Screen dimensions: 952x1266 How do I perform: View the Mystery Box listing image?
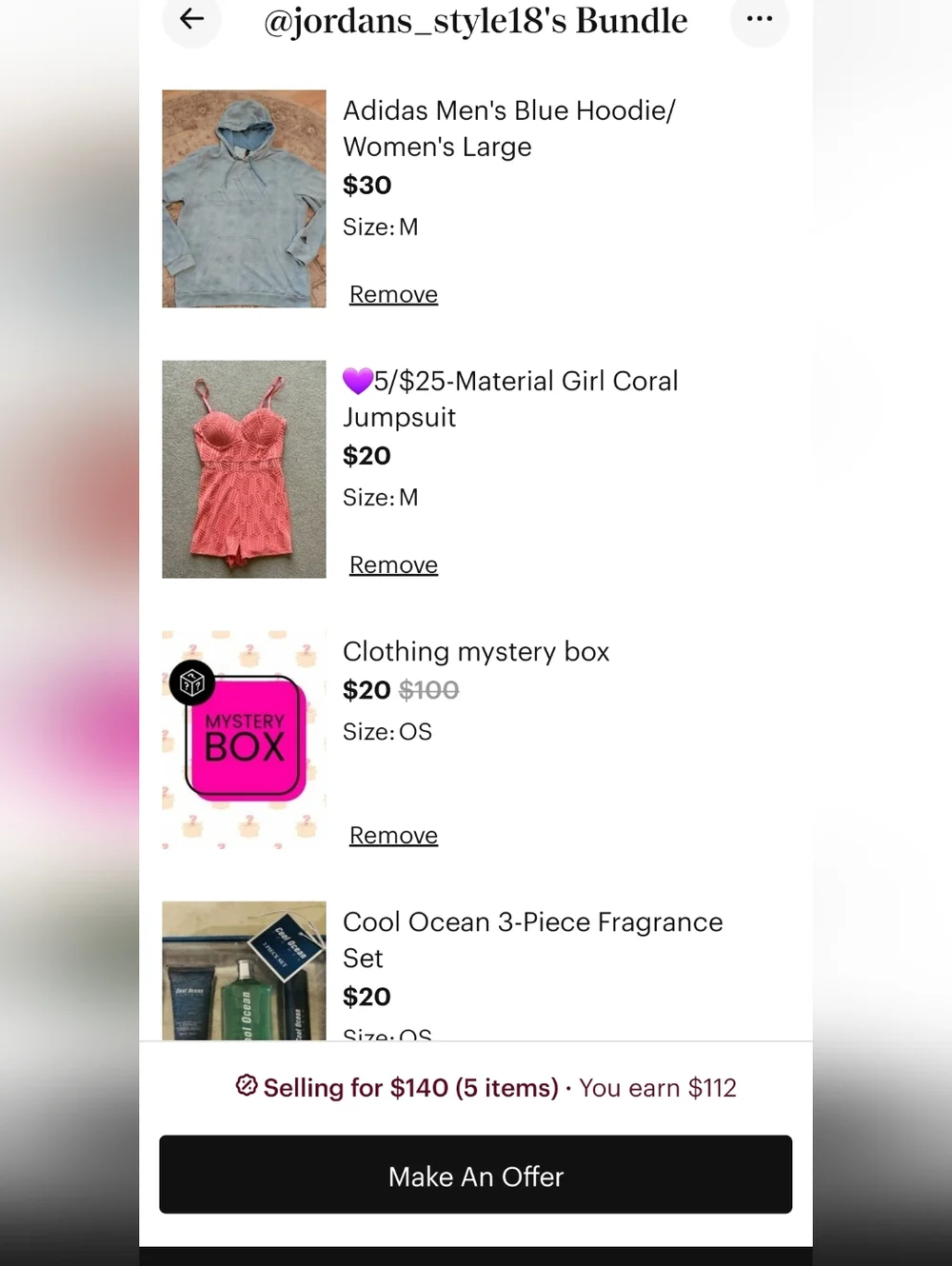click(244, 740)
